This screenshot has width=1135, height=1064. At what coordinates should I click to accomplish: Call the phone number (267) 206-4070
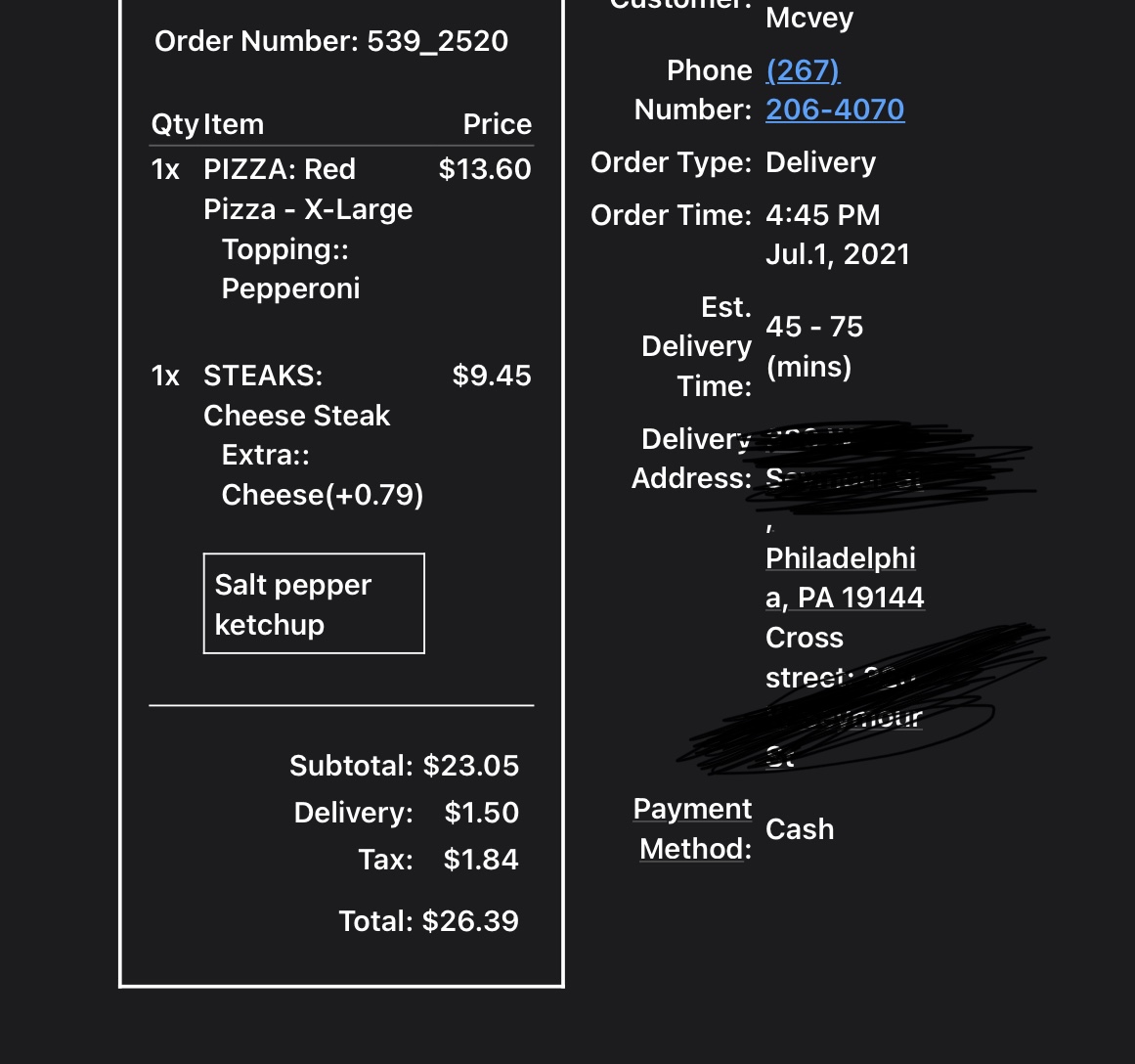click(x=834, y=109)
